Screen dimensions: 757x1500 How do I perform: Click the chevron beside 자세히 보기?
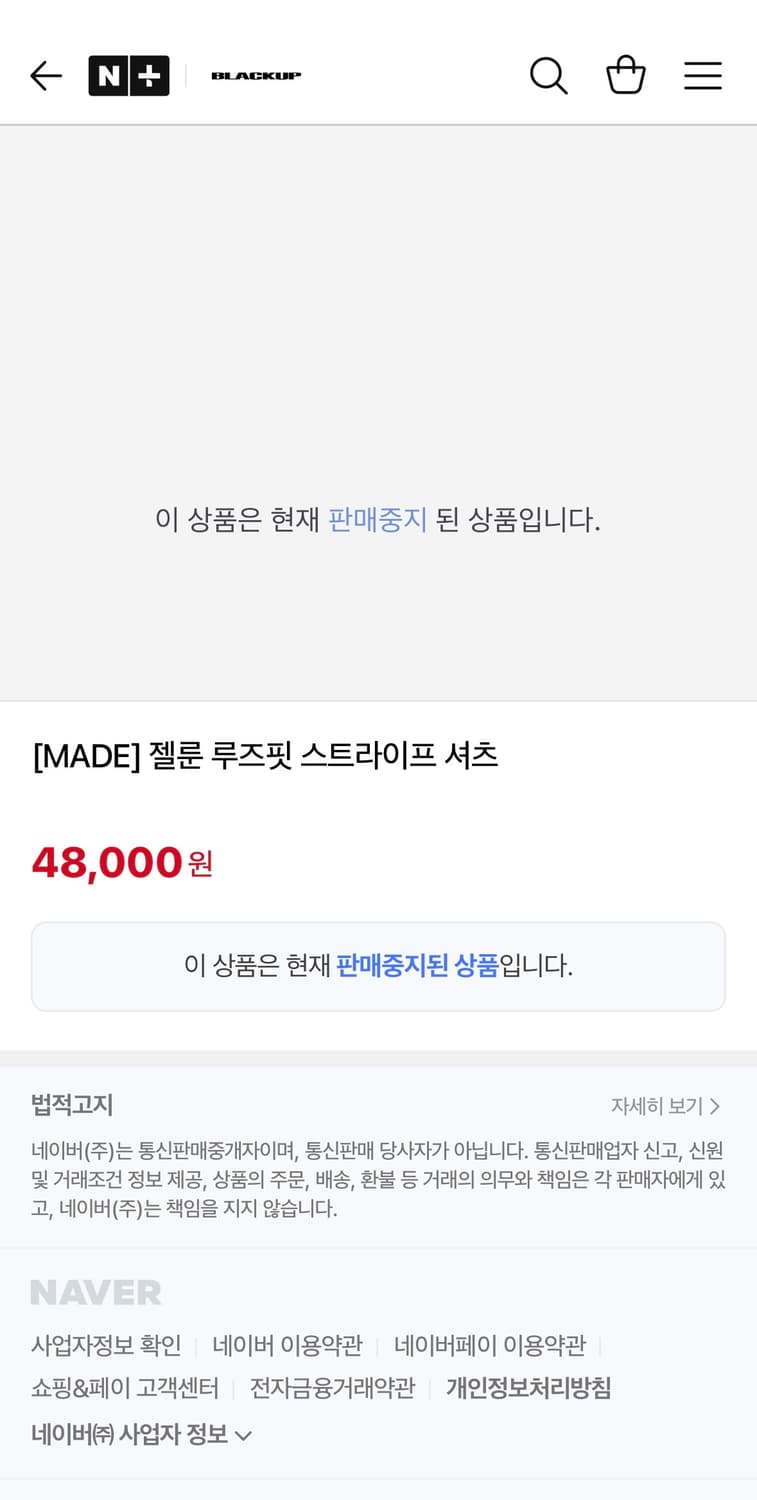[x=716, y=1106]
